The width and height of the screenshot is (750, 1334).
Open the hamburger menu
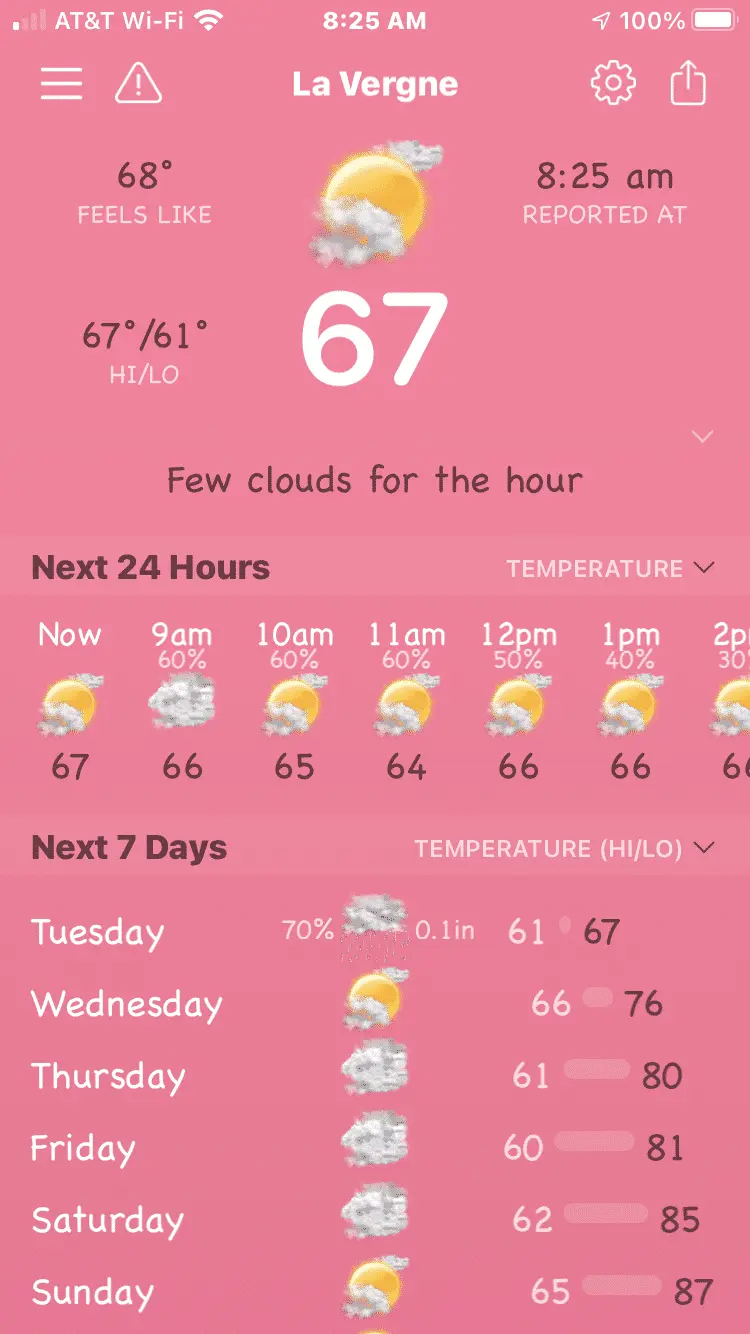[61, 84]
